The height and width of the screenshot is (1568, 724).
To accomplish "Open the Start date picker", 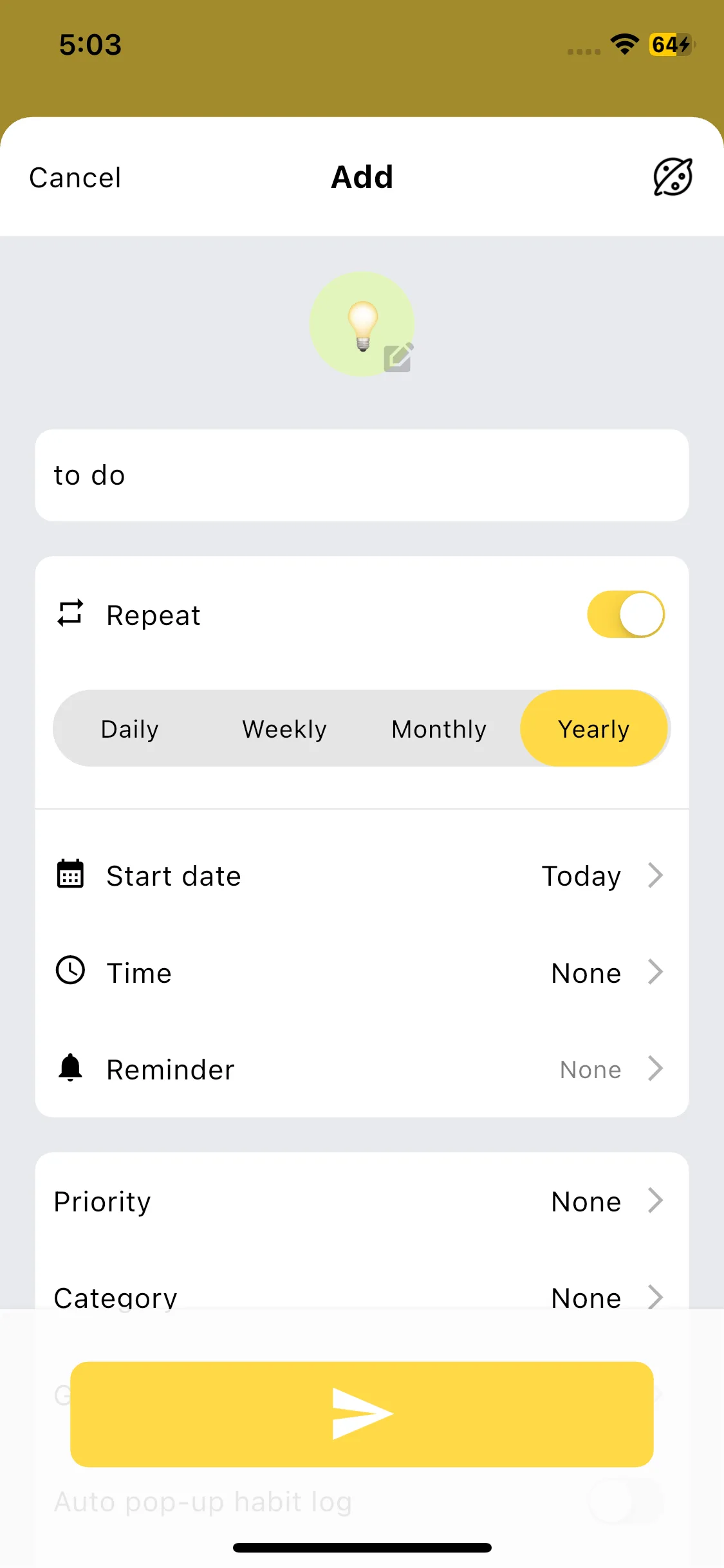I will (362, 876).
